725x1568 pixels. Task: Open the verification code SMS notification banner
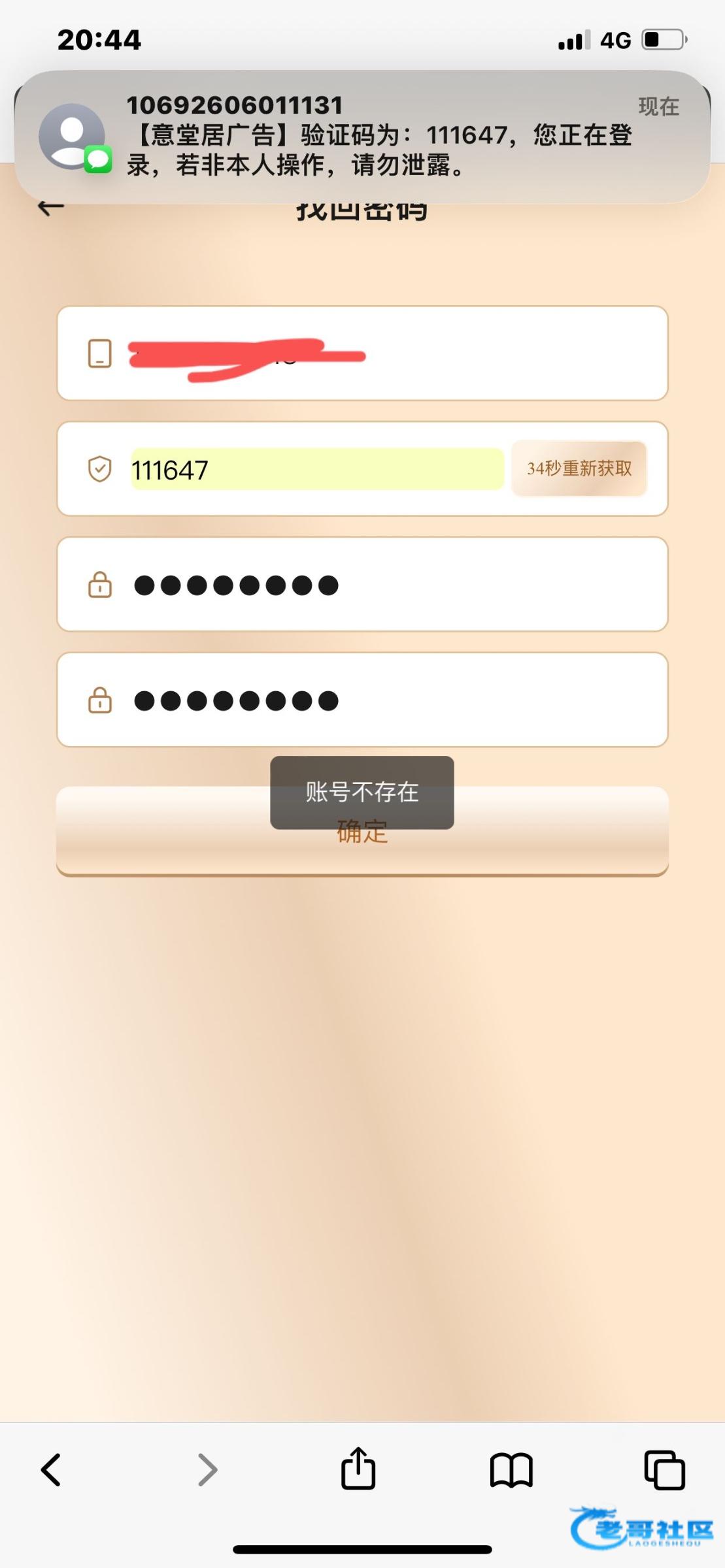point(362,136)
